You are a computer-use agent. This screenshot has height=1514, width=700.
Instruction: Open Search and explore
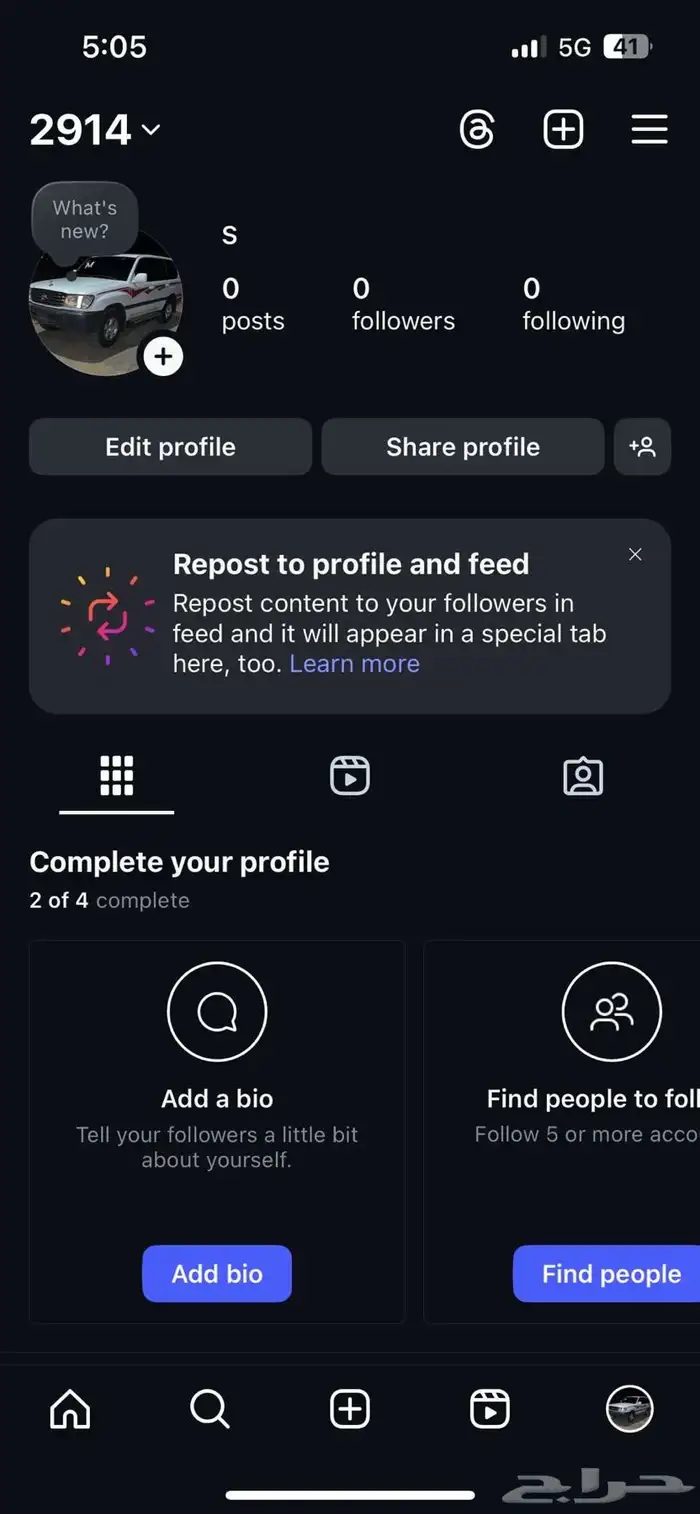(x=210, y=1410)
